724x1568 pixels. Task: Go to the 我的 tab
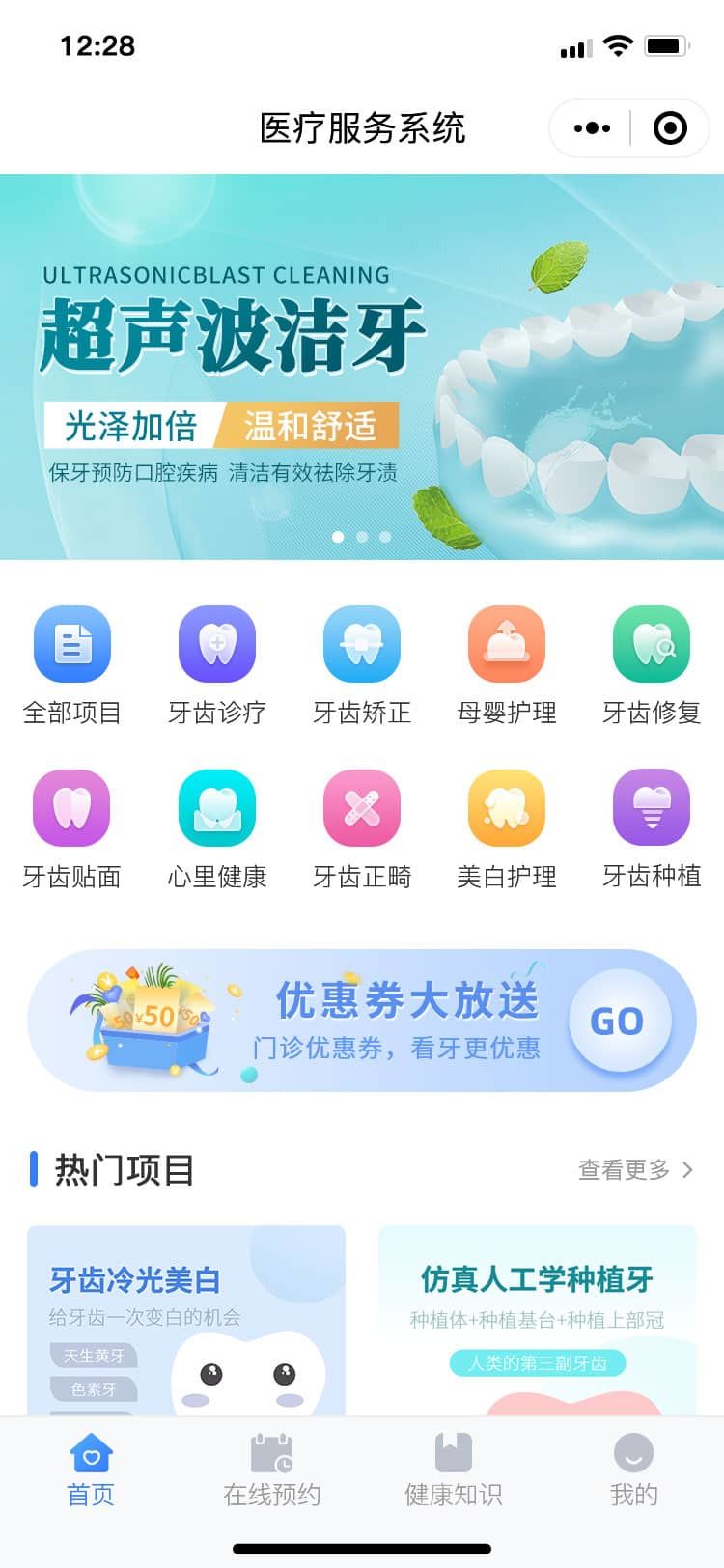click(633, 1470)
